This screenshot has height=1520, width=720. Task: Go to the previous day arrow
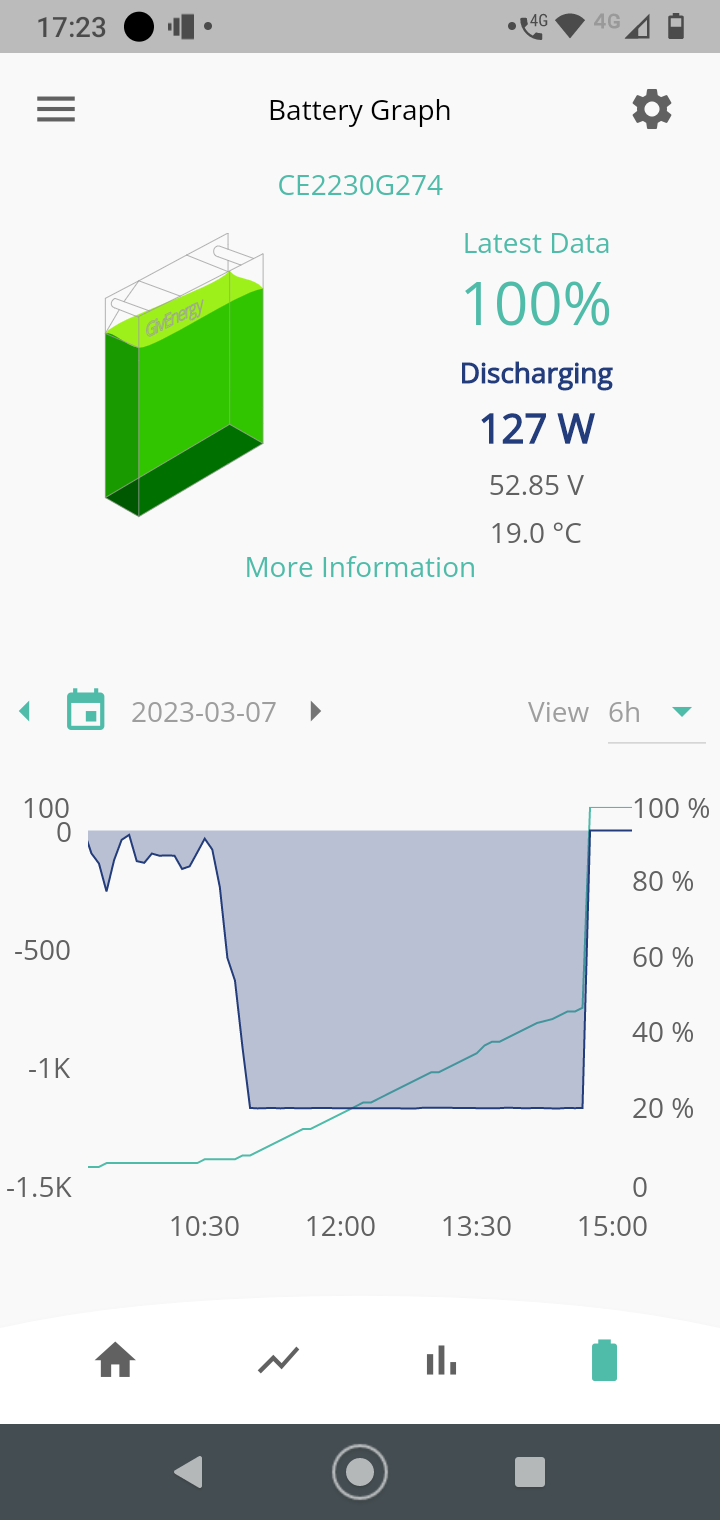(25, 712)
